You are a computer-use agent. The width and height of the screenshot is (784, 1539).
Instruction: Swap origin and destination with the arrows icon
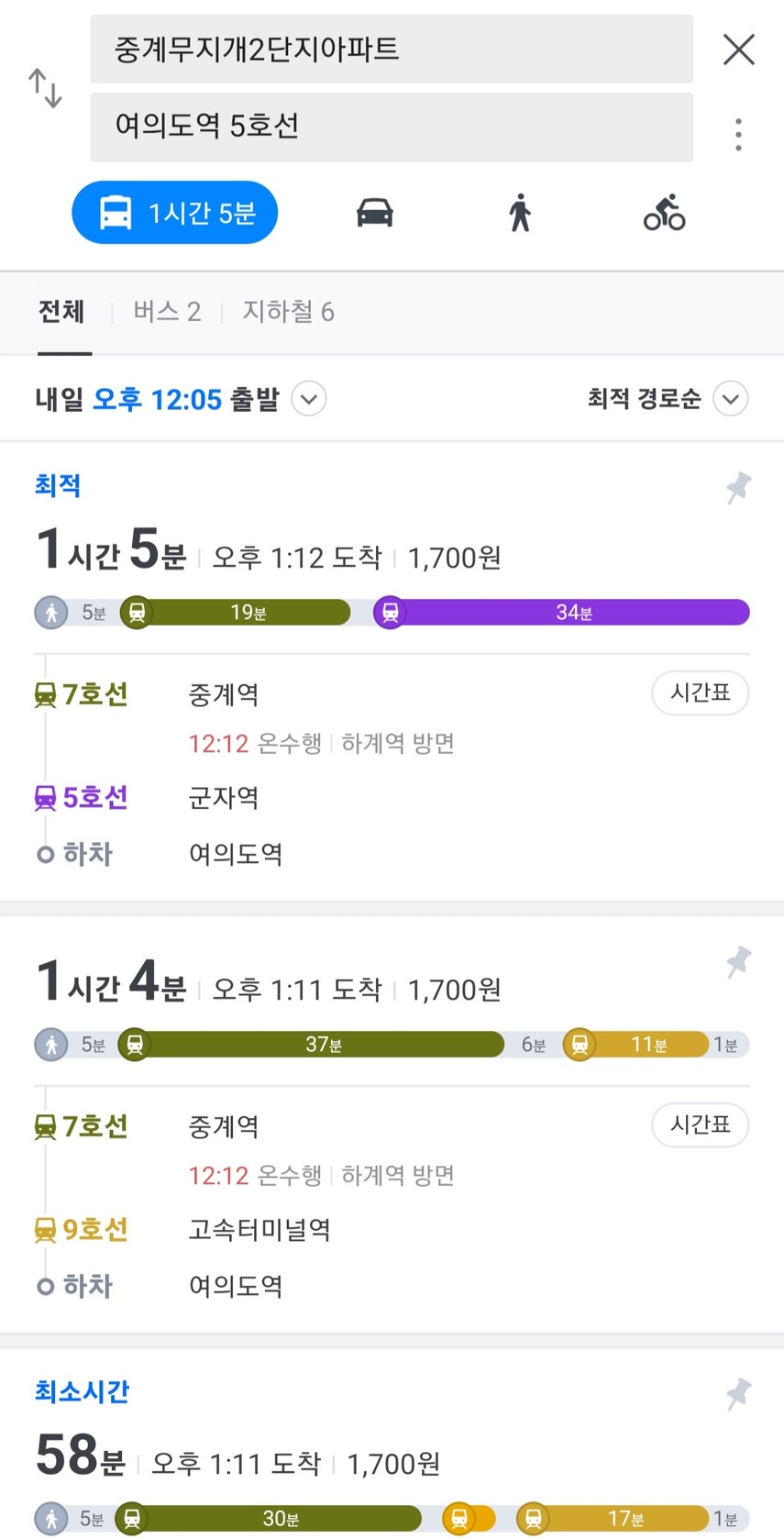(x=45, y=88)
